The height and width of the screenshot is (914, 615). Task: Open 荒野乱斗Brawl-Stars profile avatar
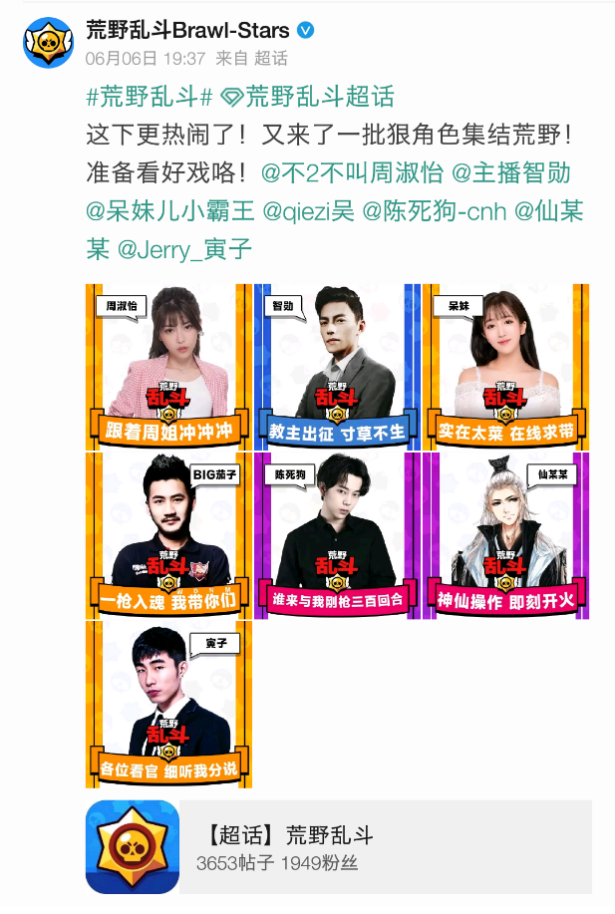click(x=48, y=42)
